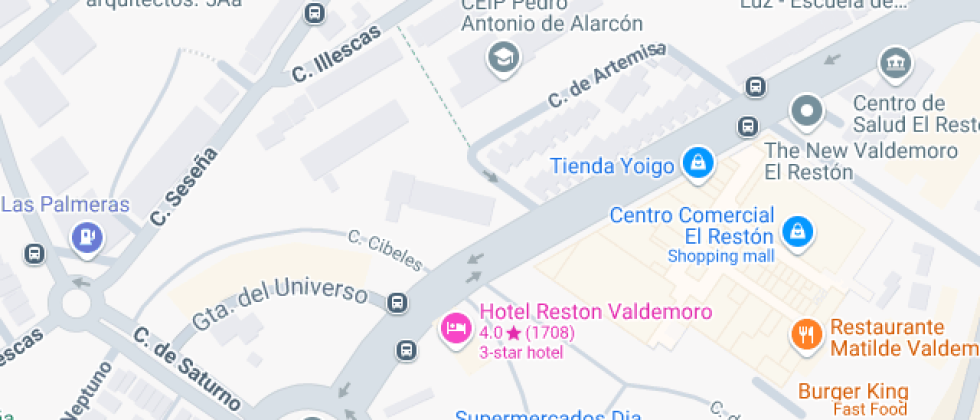Open the Restaurante Matilde restaurant marker
Image resolution: width=980 pixels, height=420 pixels.
[x=805, y=335]
